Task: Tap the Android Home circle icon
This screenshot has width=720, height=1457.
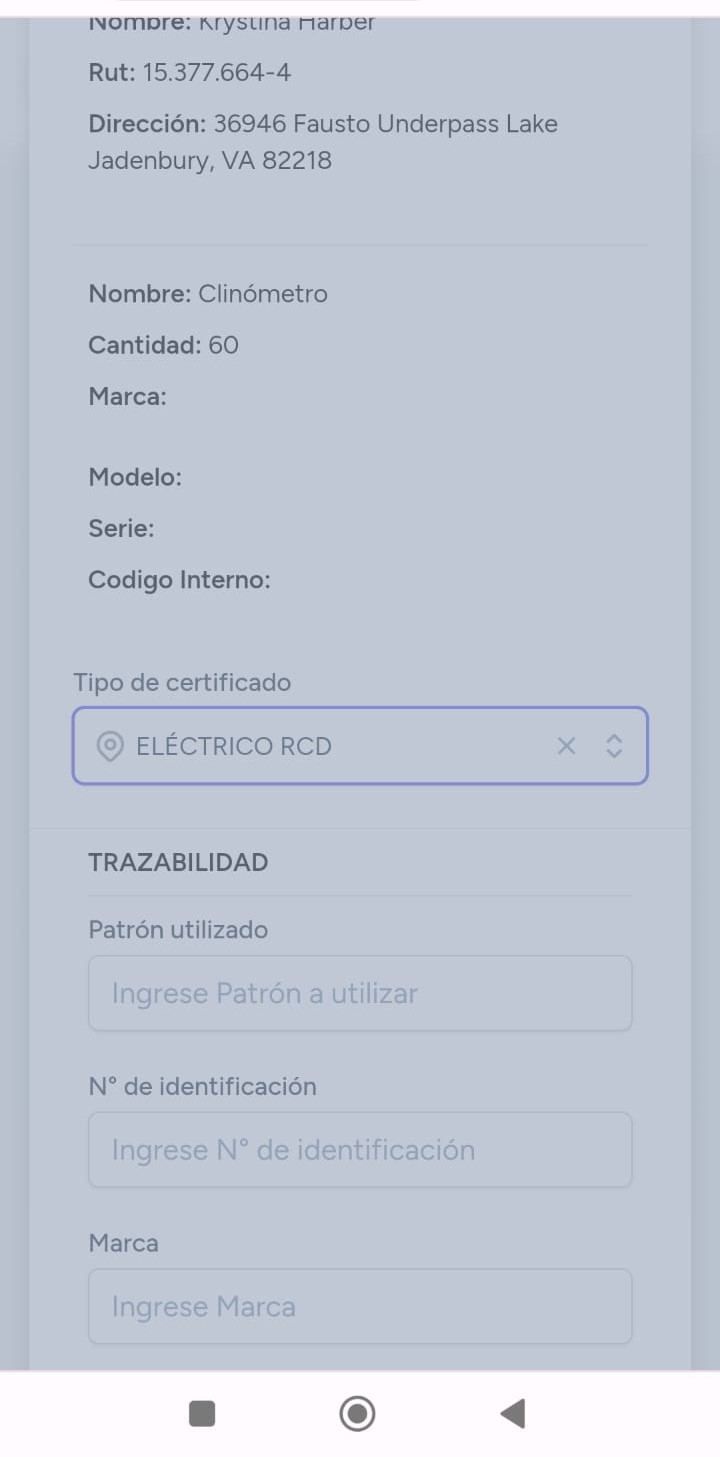Action: (x=356, y=1413)
